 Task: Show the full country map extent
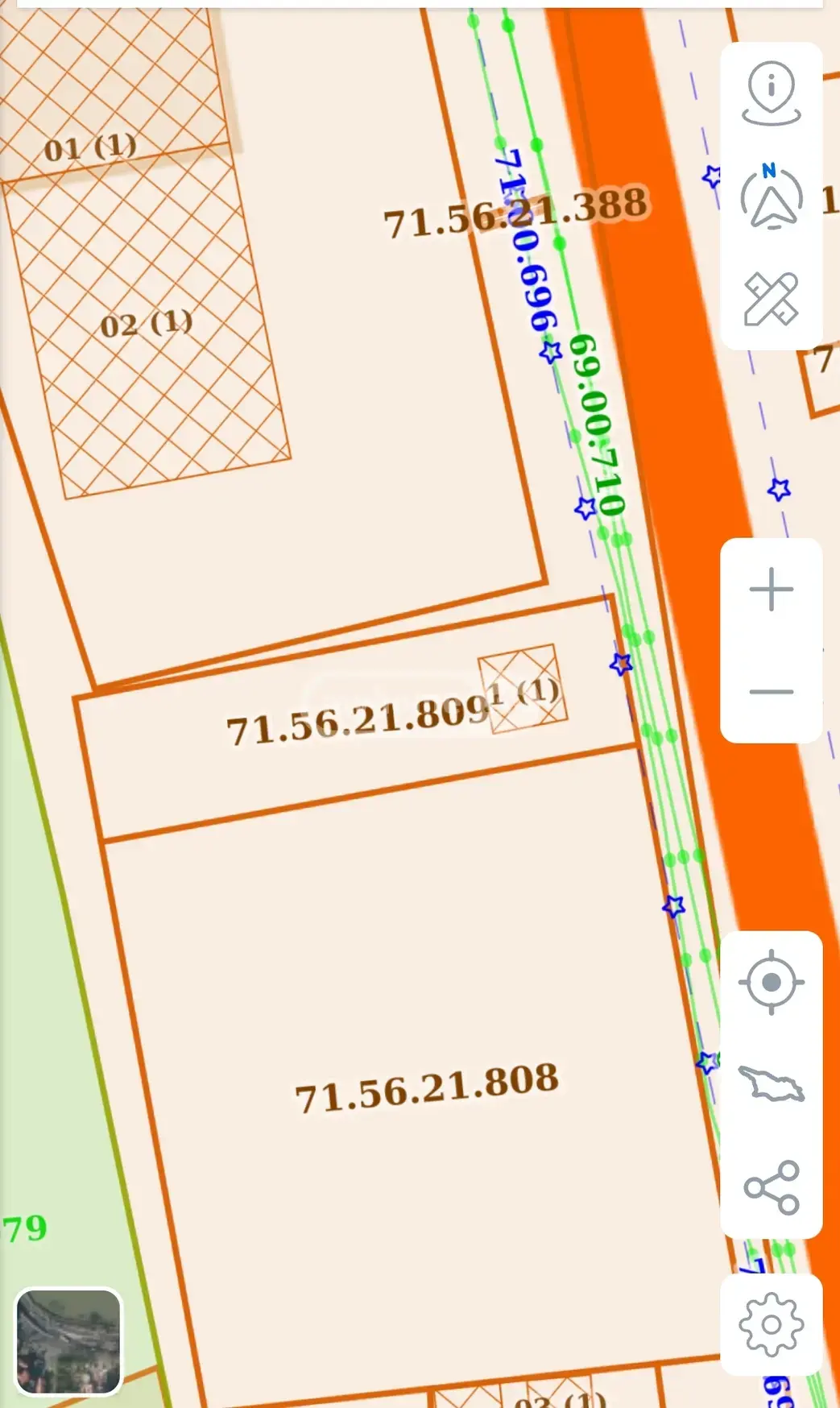click(x=771, y=1084)
